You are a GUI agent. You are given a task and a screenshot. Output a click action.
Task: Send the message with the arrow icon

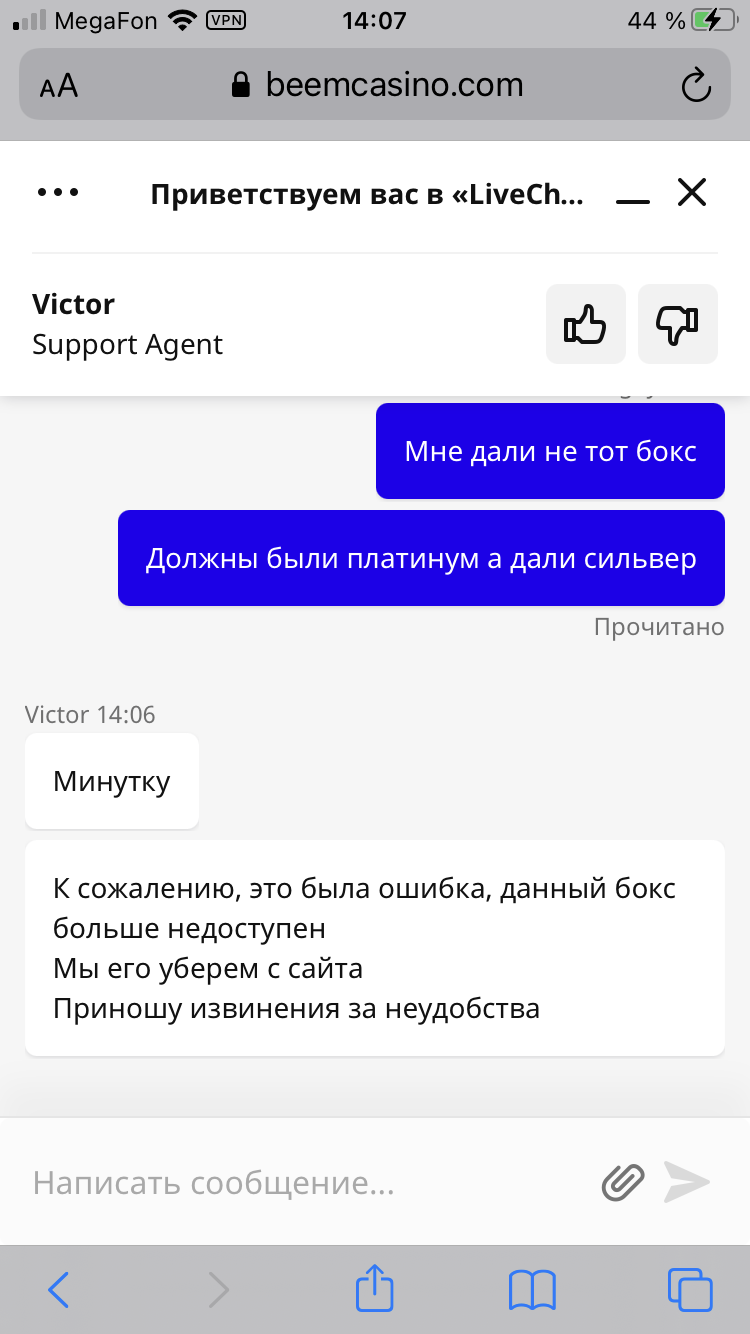687,1182
